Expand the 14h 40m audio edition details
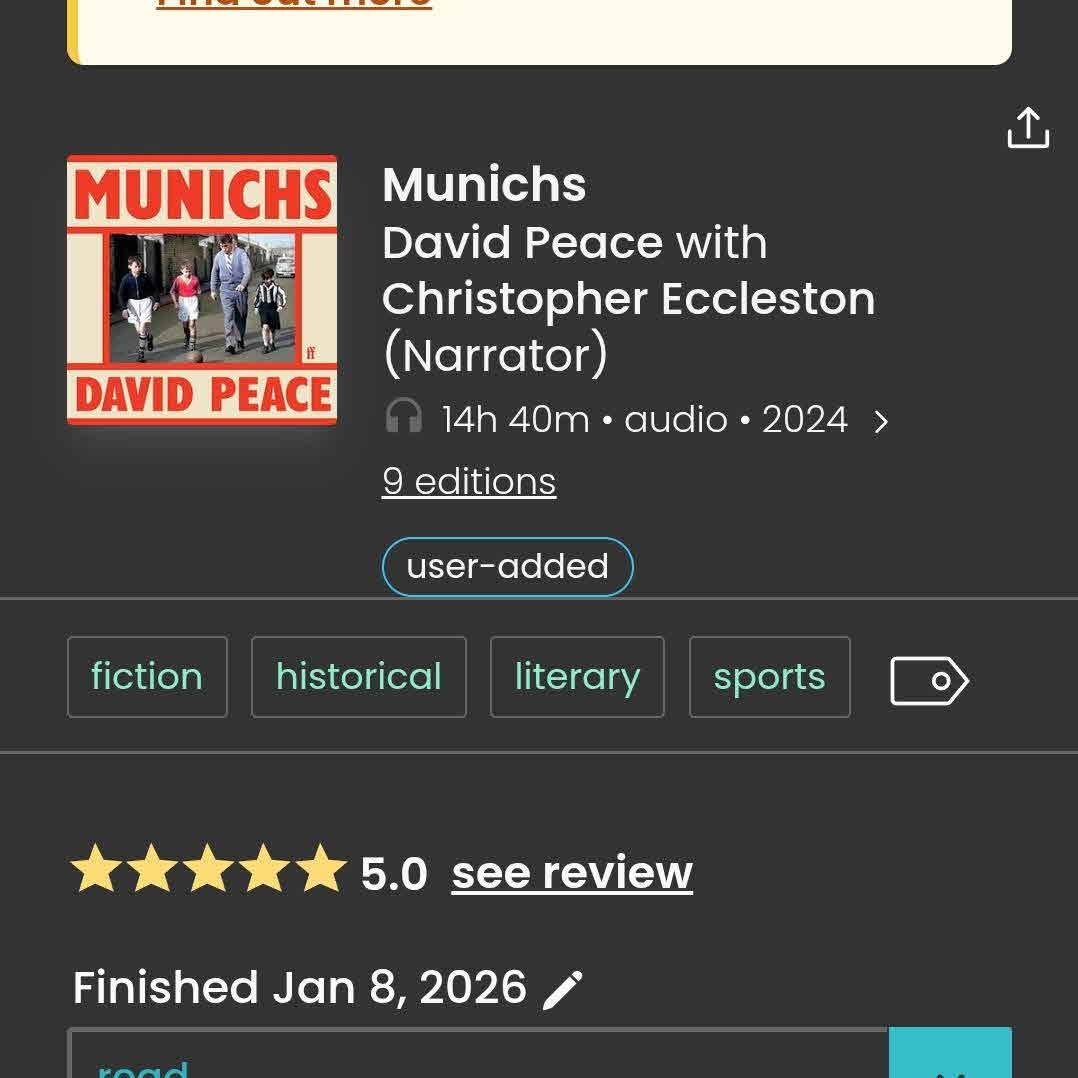1078x1078 pixels. 880,422
